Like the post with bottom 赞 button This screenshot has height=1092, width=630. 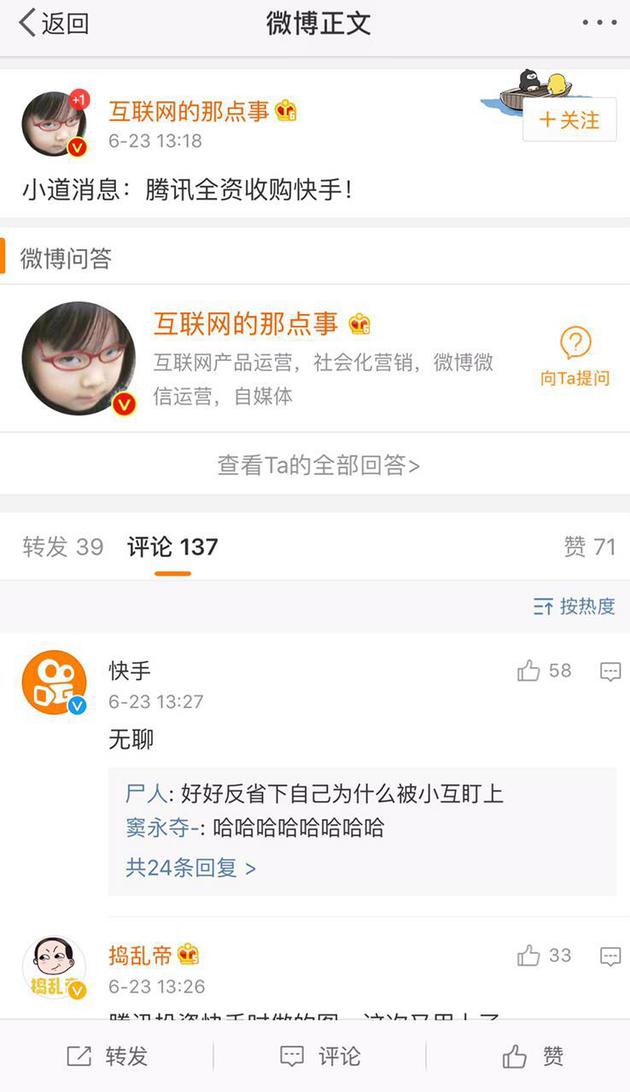click(x=533, y=1056)
